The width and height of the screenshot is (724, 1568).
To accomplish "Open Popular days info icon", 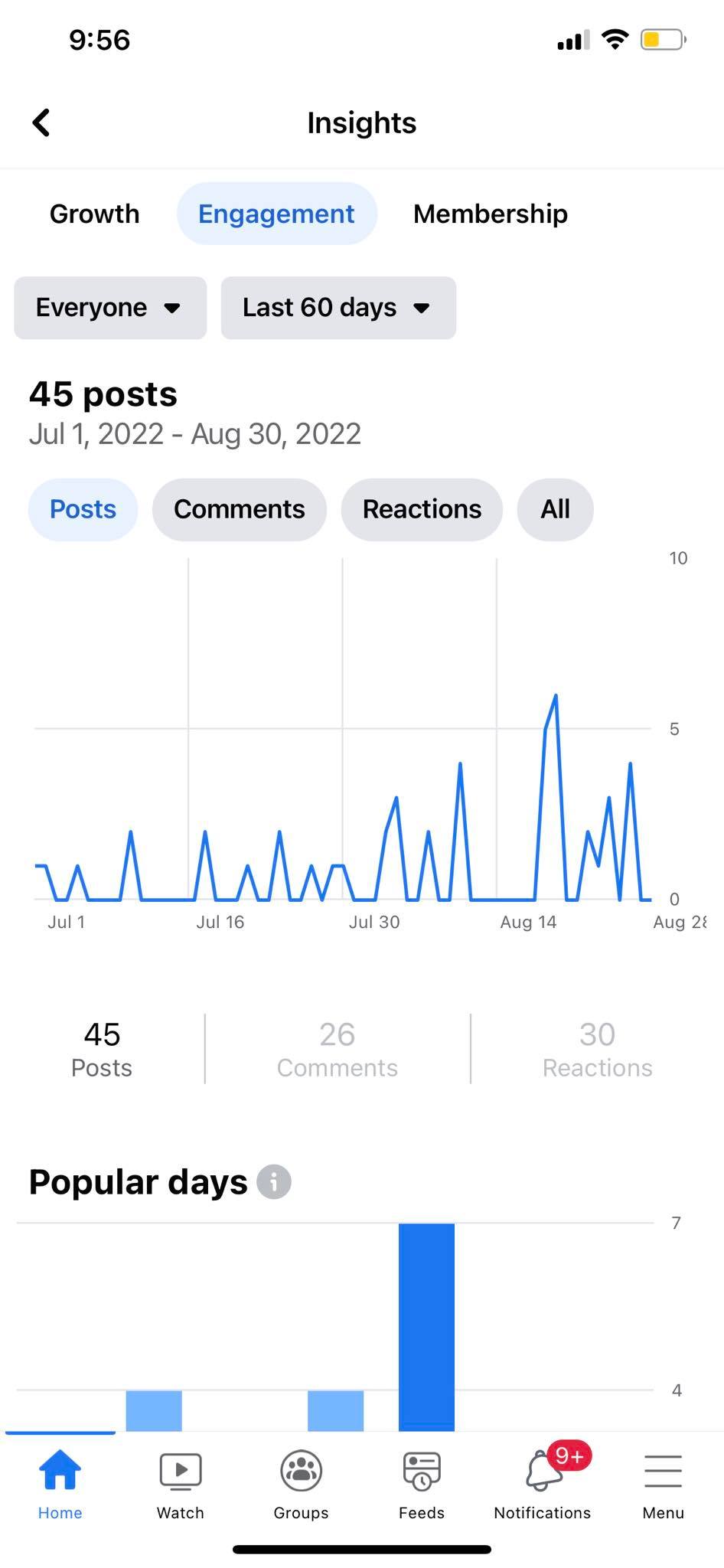I will click(274, 1181).
